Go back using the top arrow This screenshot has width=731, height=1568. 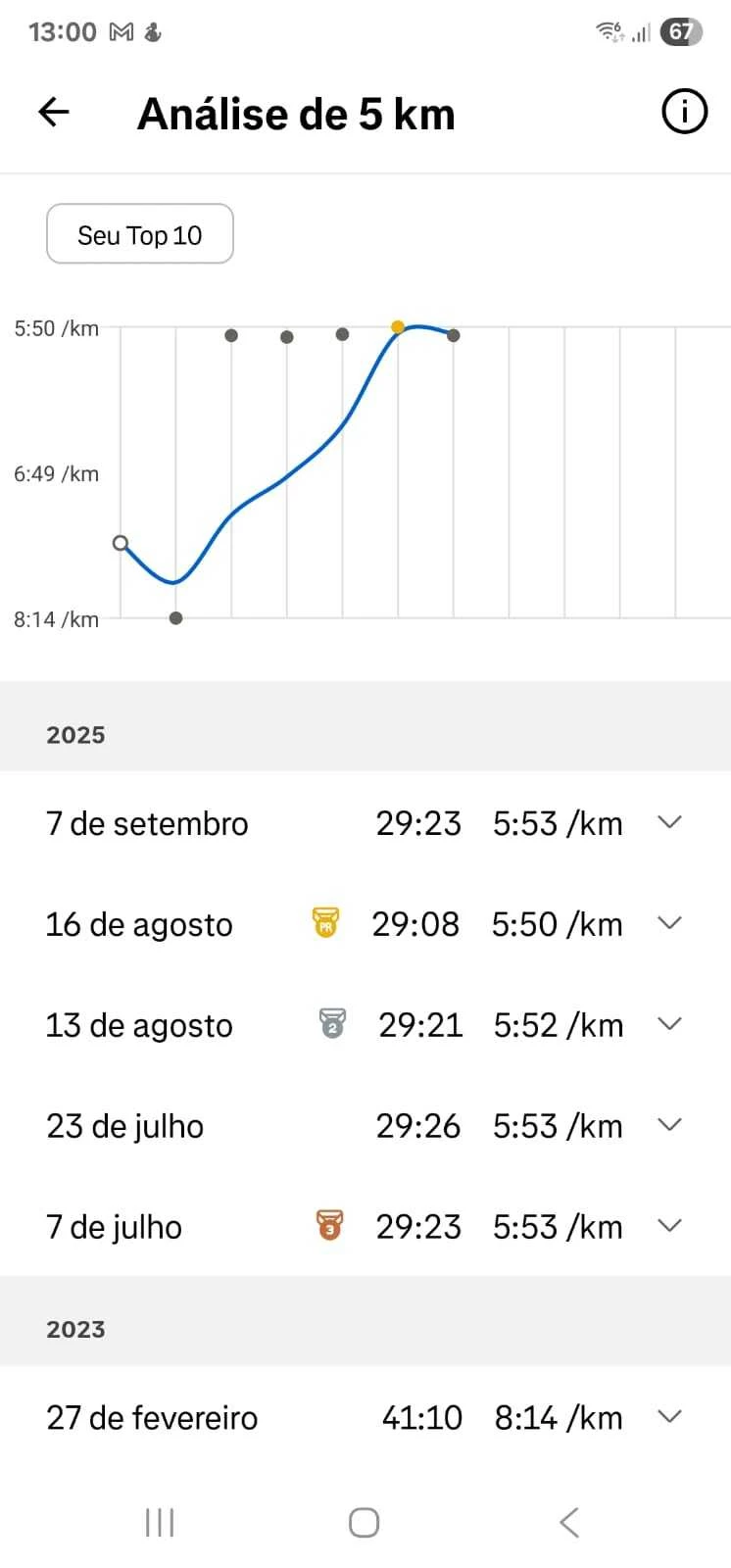tap(54, 113)
